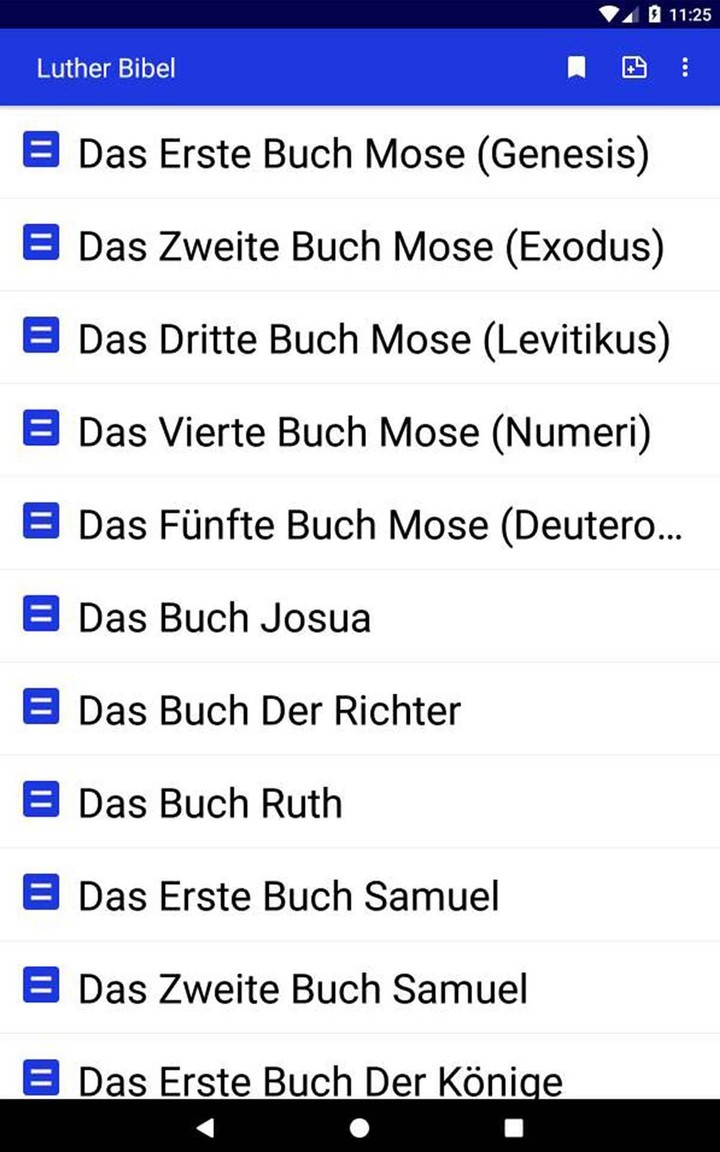
Task: Select Das Vierte Buch Mose (Numeri)
Action: click(364, 430)
